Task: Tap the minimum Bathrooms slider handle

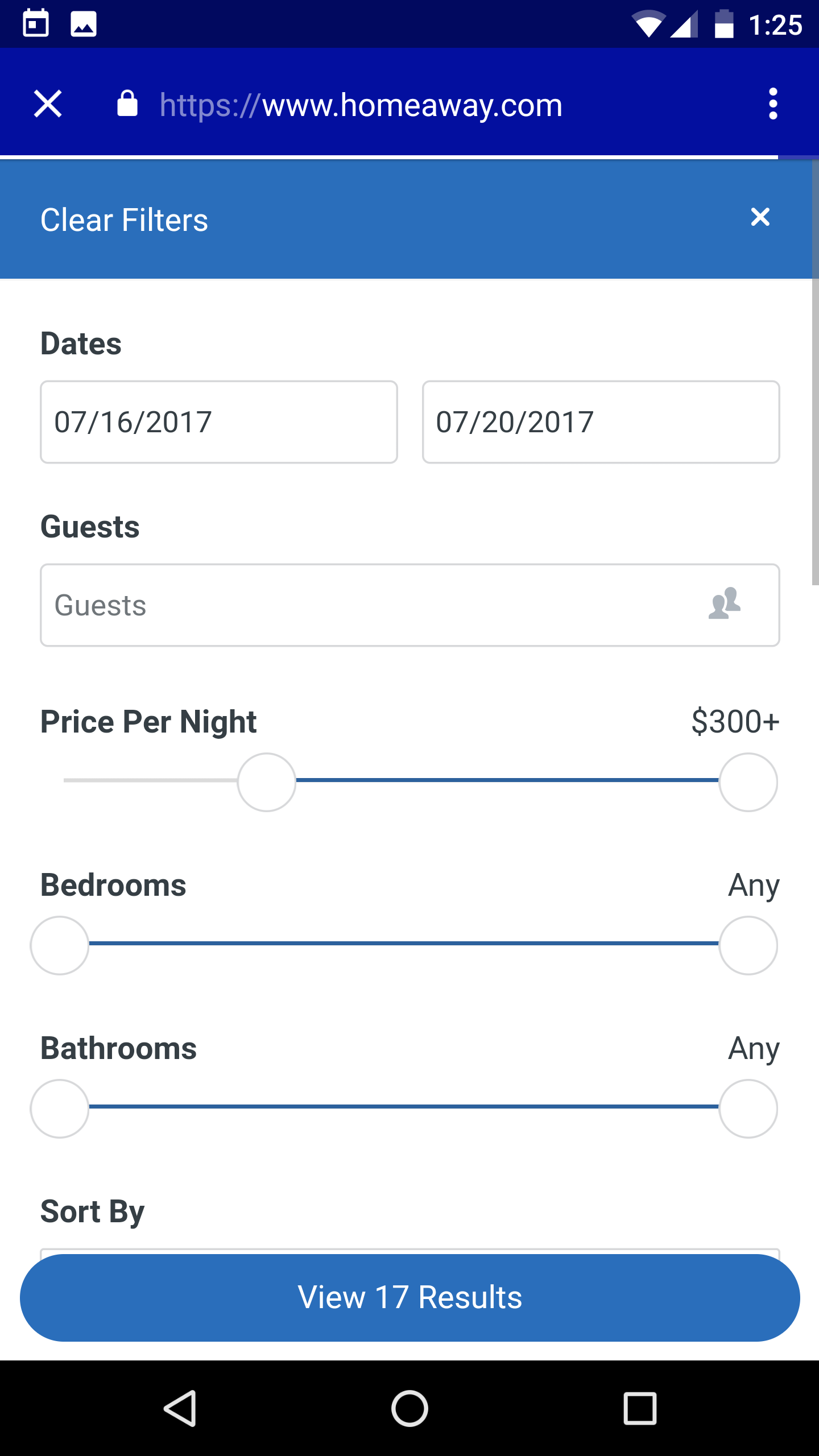Action: tap(60, 1108)
